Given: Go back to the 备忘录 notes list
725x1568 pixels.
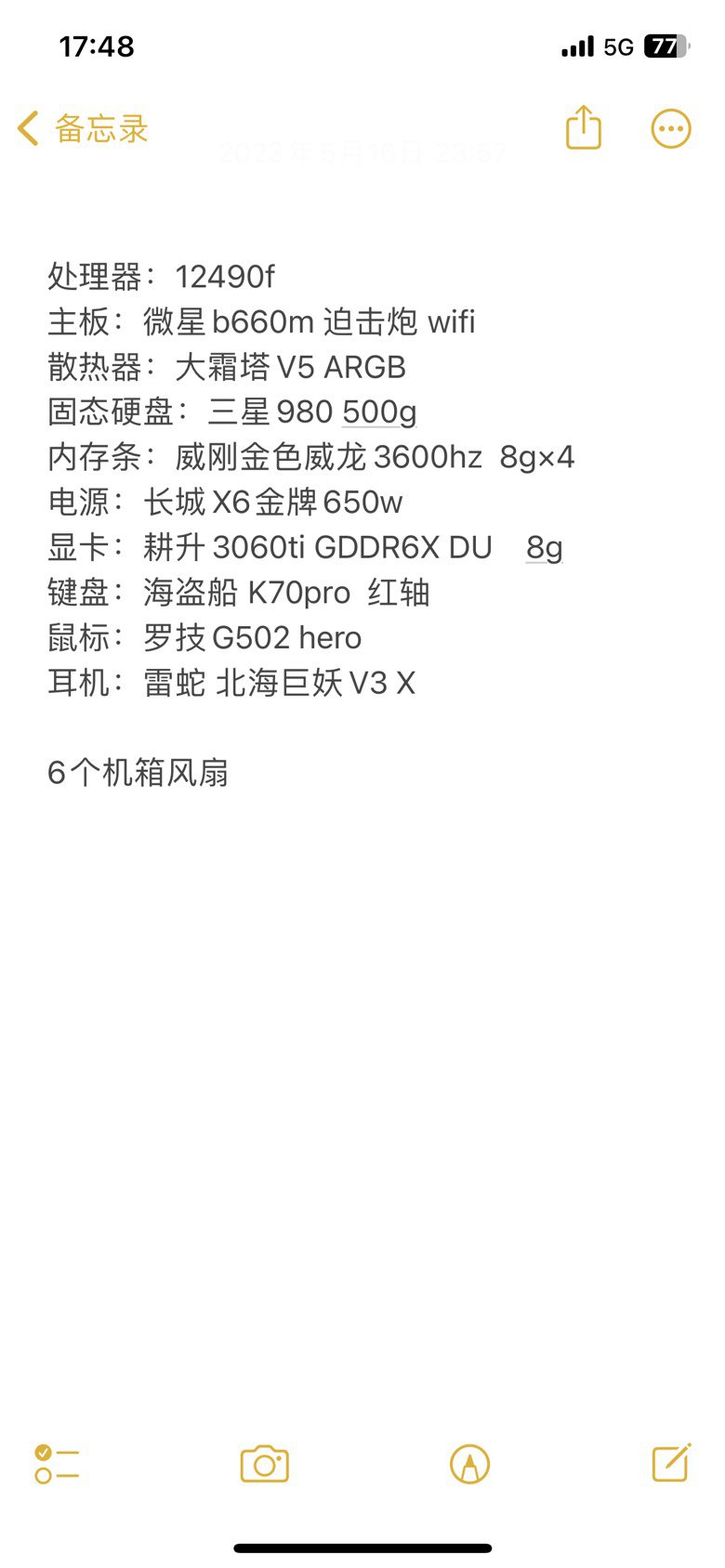Looking at the screenshot, I should point(83,128).
